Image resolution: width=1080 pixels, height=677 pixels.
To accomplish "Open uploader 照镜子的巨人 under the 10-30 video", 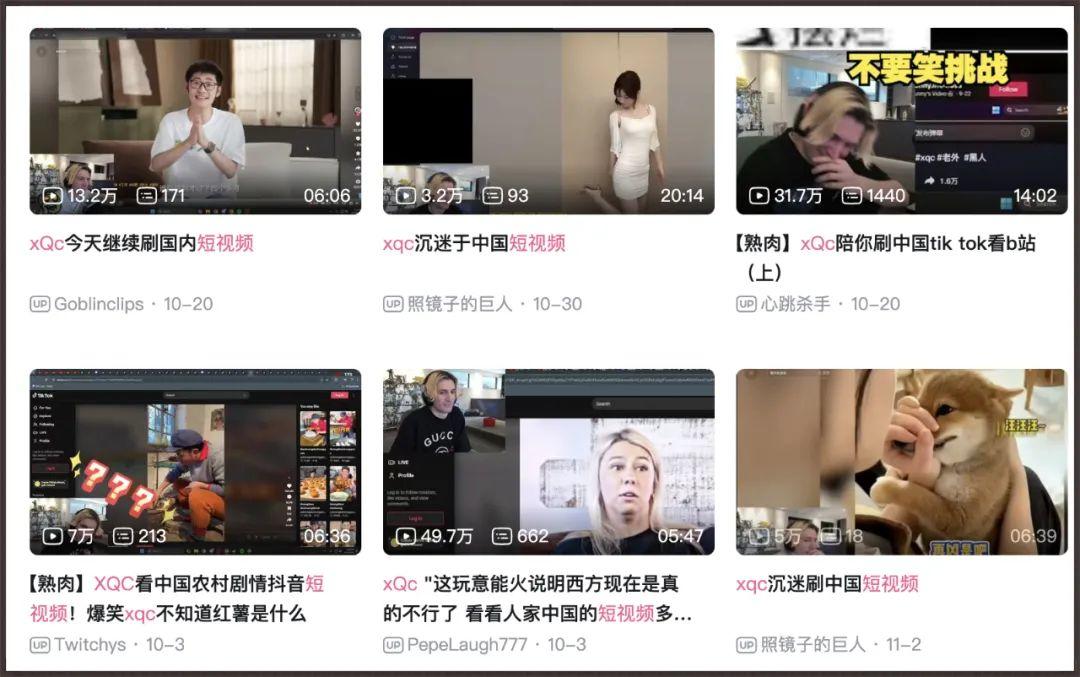I will click(x=459, y=304).
